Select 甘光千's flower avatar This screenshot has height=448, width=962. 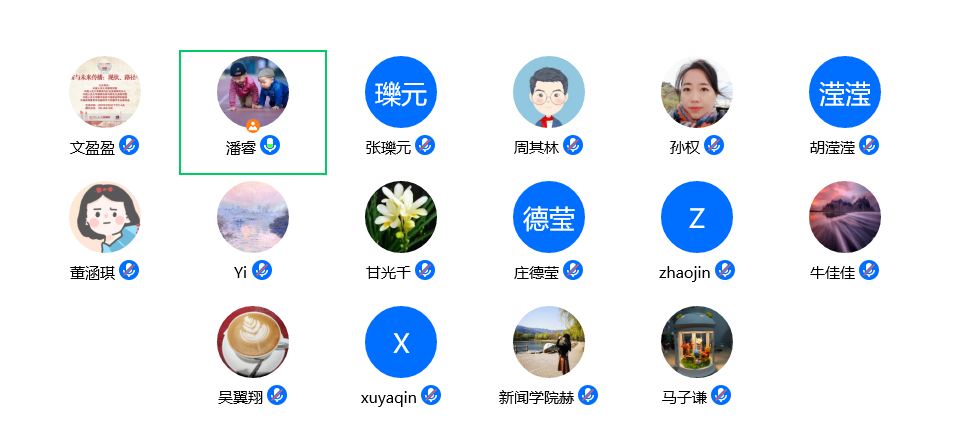tap(401, 217)
